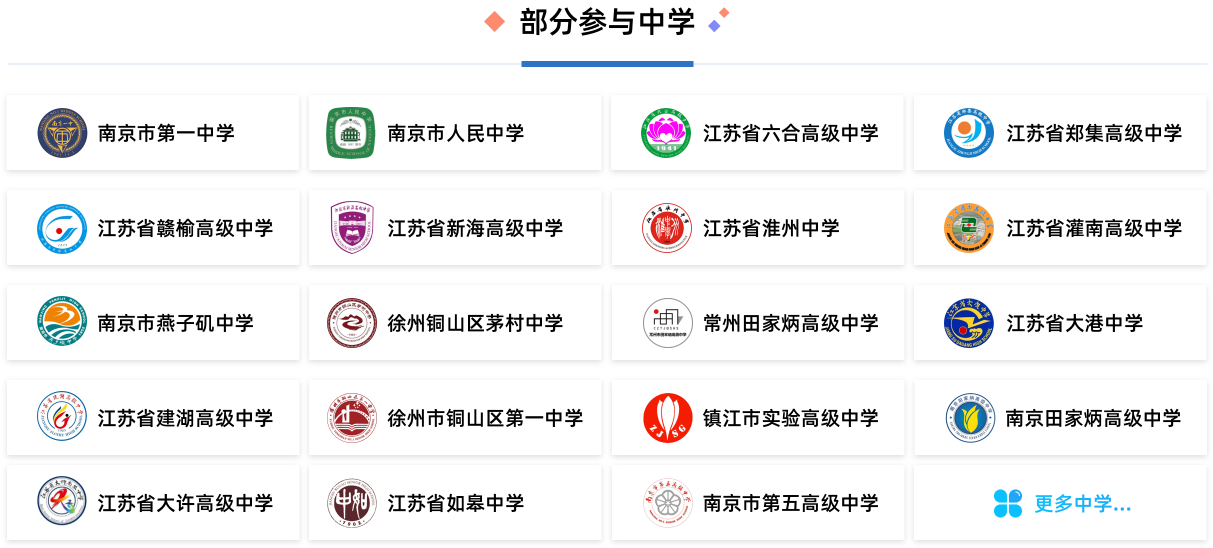The height and width of the screenshot is (548, 1213).
Task: View more schools via 更多中学
Action: pyautogui.click(x=1062, y=504)
